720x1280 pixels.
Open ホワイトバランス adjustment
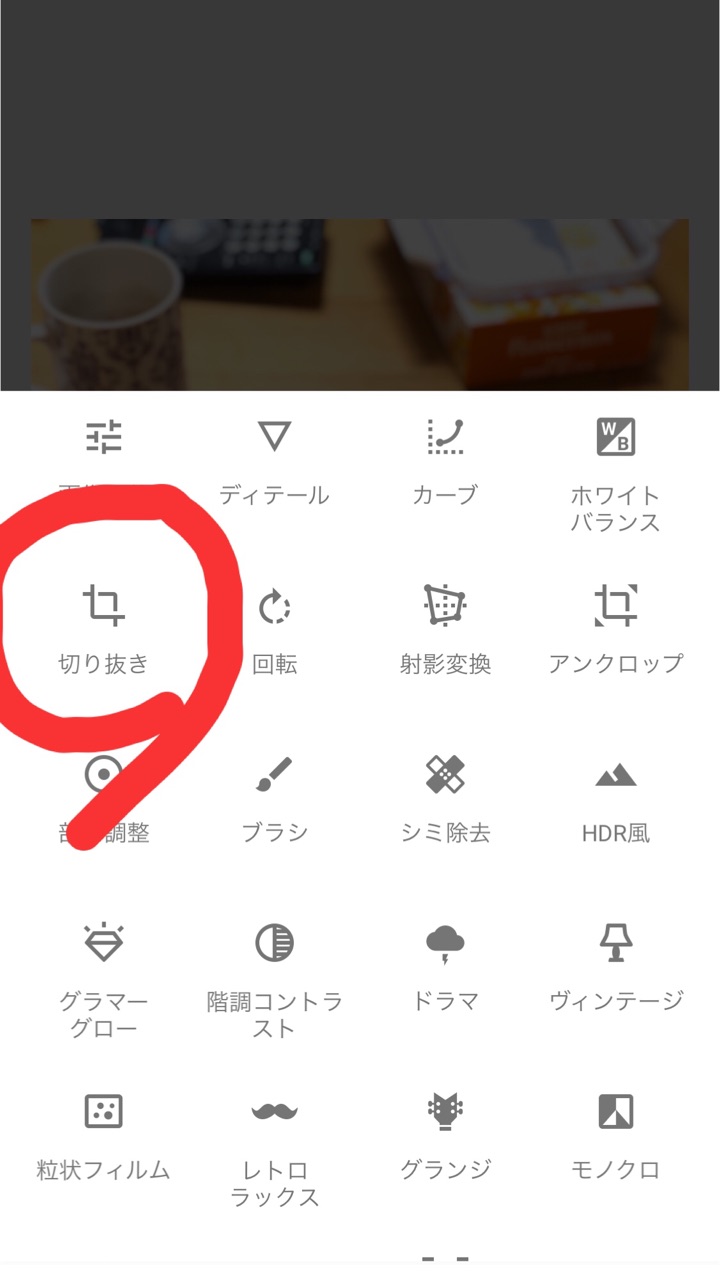pyautogui.click(x=616, y=476)
